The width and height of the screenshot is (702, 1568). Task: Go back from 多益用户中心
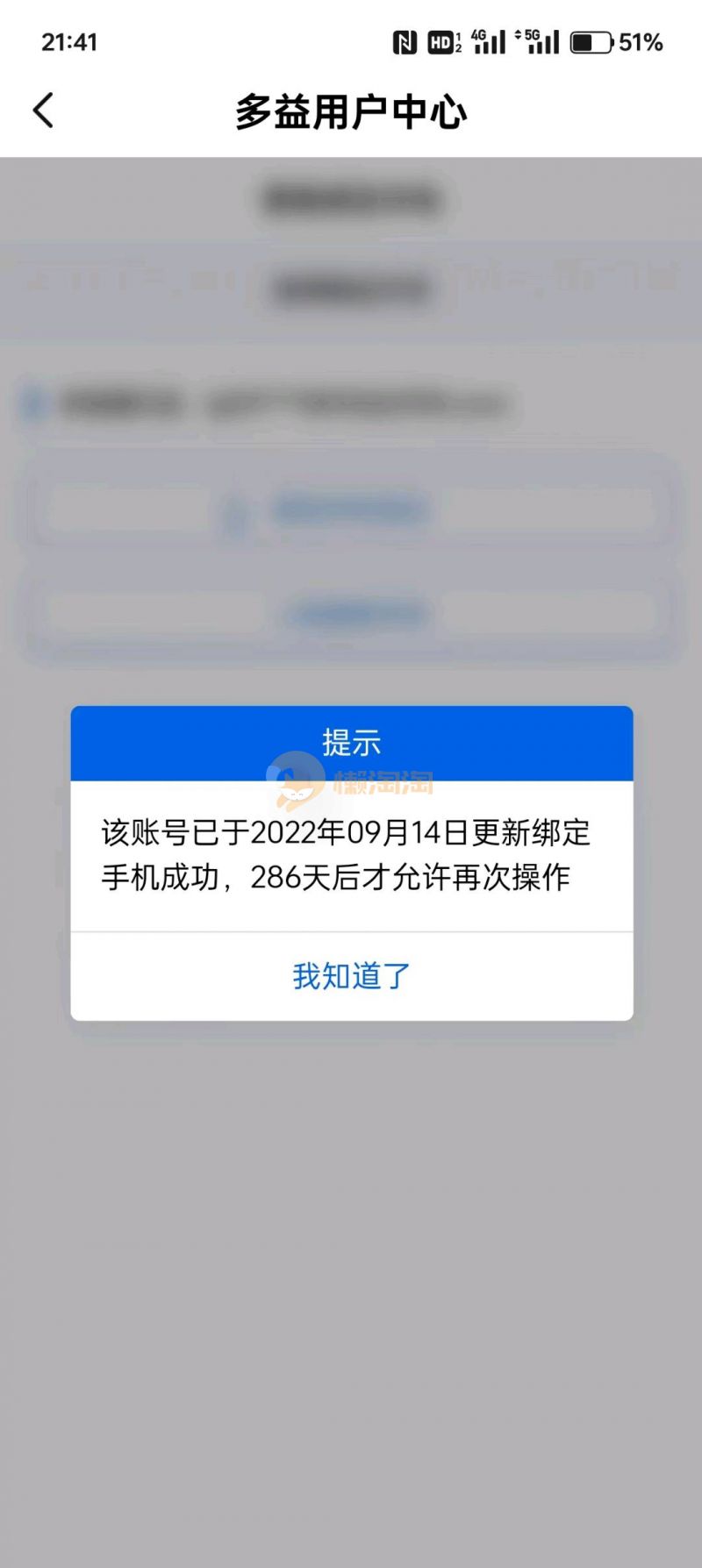[x=44, y=111]
